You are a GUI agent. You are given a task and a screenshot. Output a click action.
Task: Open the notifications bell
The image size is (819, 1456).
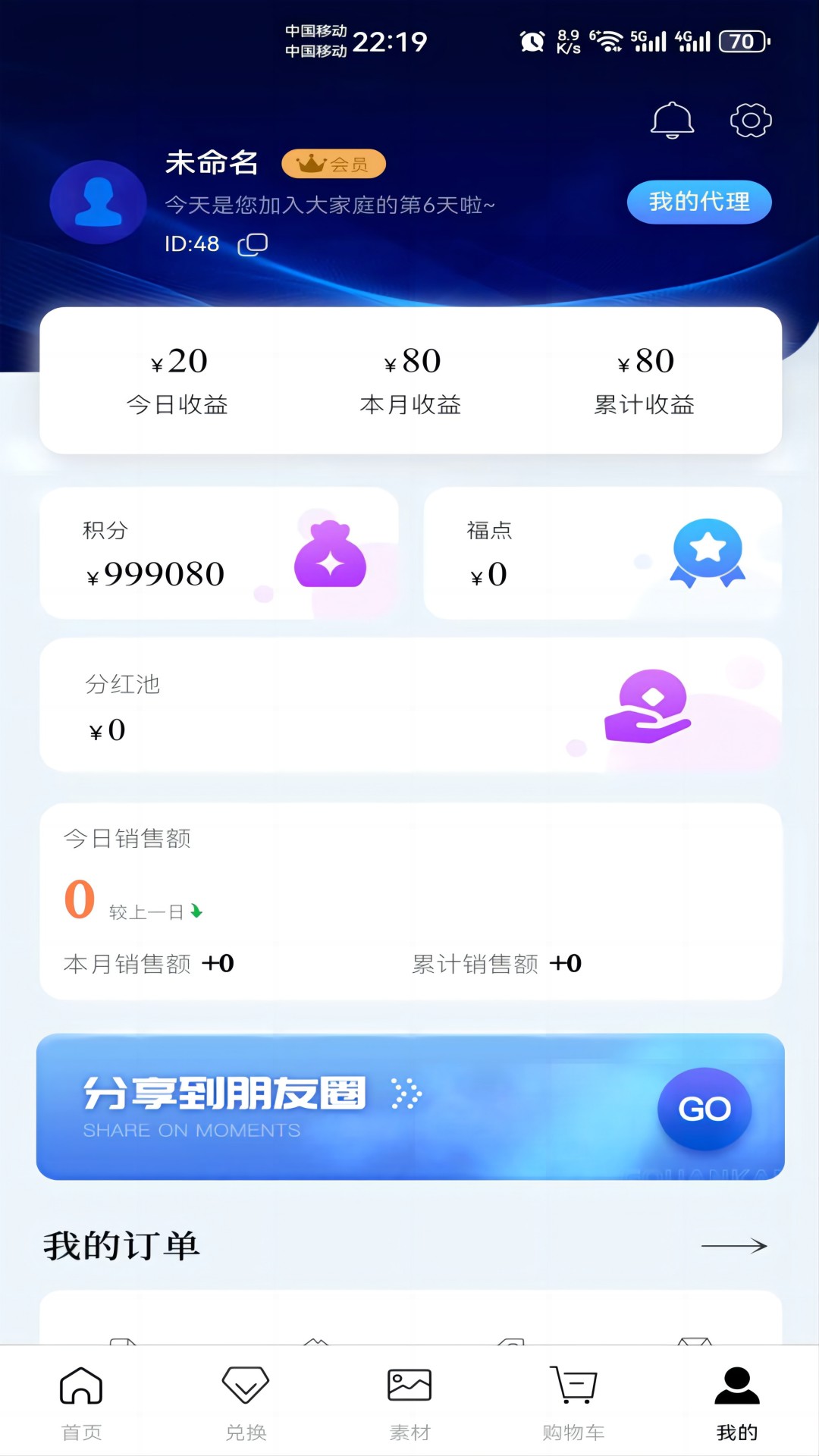click(672, 121)
